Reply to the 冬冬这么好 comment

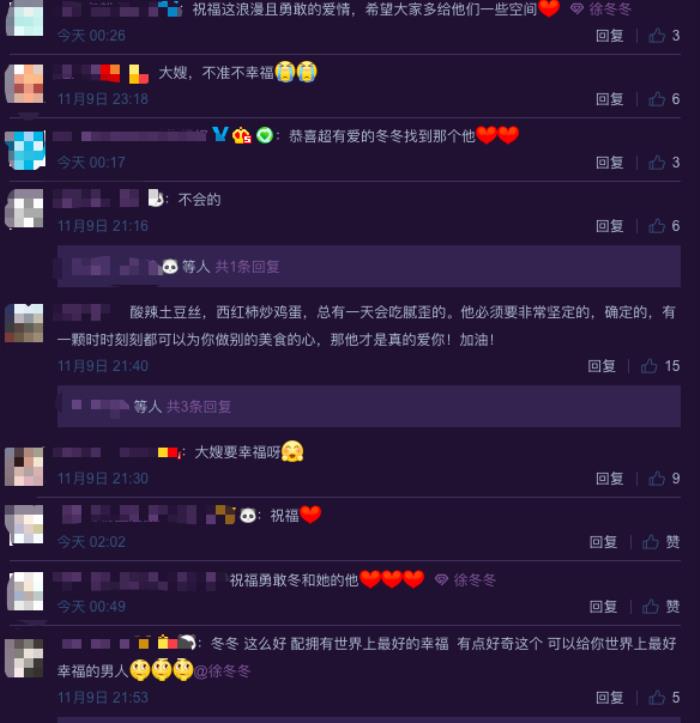coord(610,697)
